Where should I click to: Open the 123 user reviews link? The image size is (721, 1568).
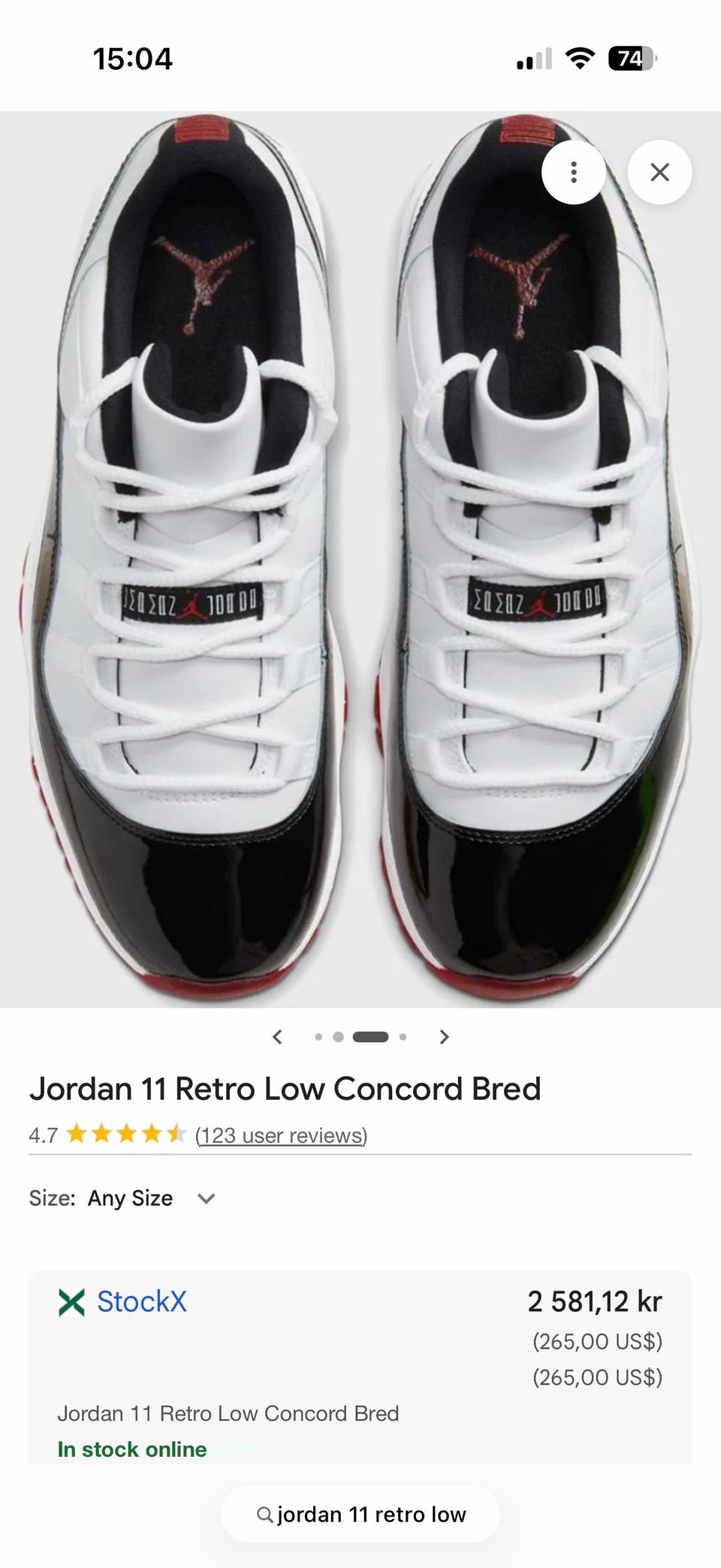[x=281, y=1134]
